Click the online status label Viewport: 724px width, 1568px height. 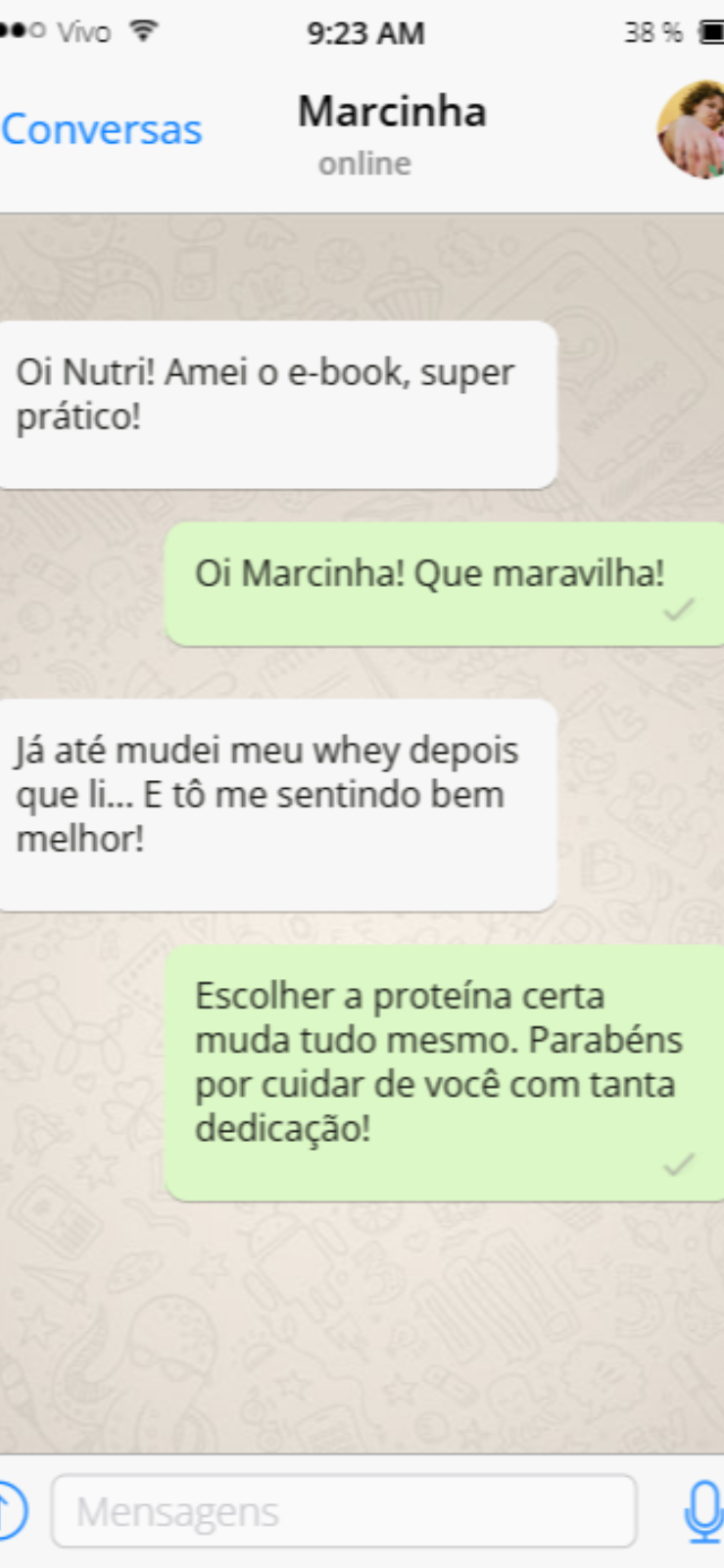pyautogui.click(x=363, y=164)
